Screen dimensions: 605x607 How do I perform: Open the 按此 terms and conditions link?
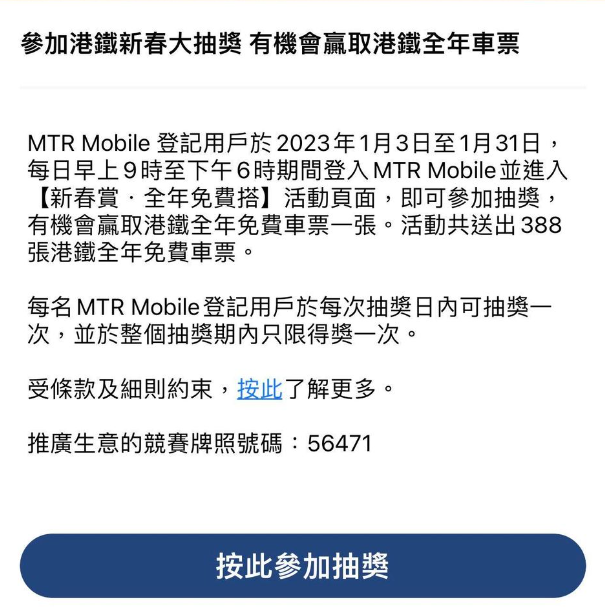tap(259, 389)
